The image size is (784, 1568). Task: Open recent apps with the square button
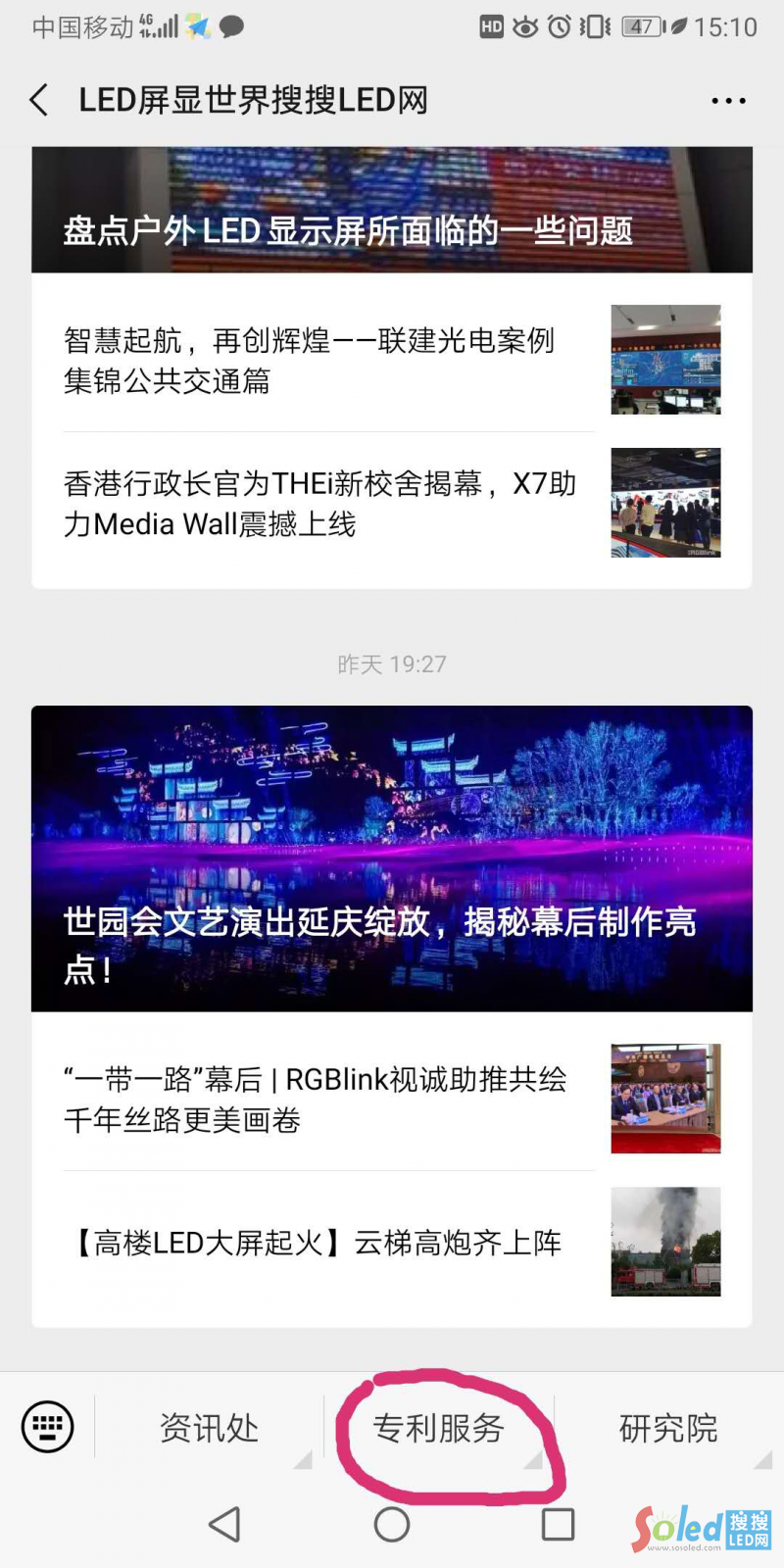pyautogui.click(x=558, y=1524)
